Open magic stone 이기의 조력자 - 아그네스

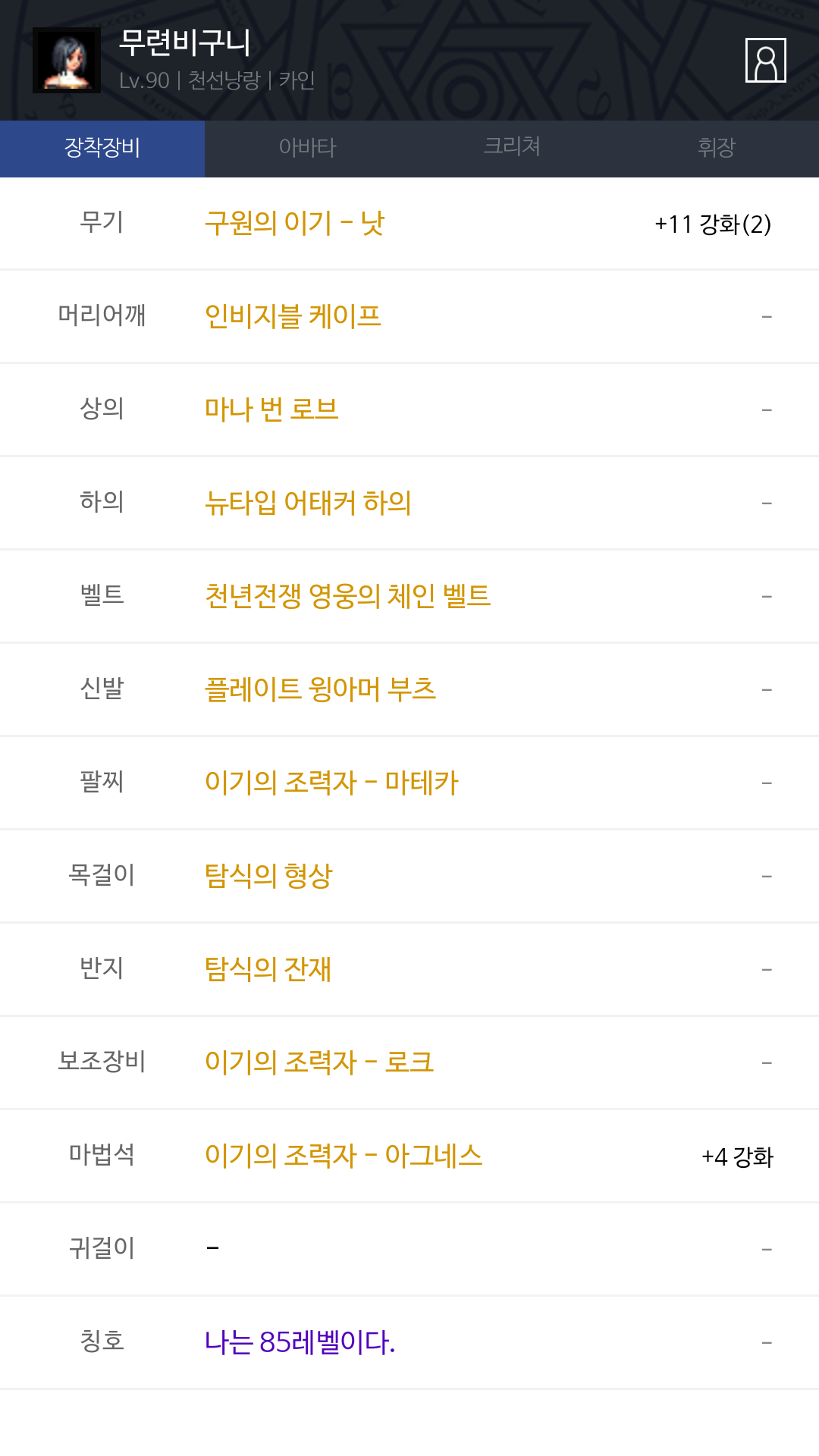click(344, 1156)
